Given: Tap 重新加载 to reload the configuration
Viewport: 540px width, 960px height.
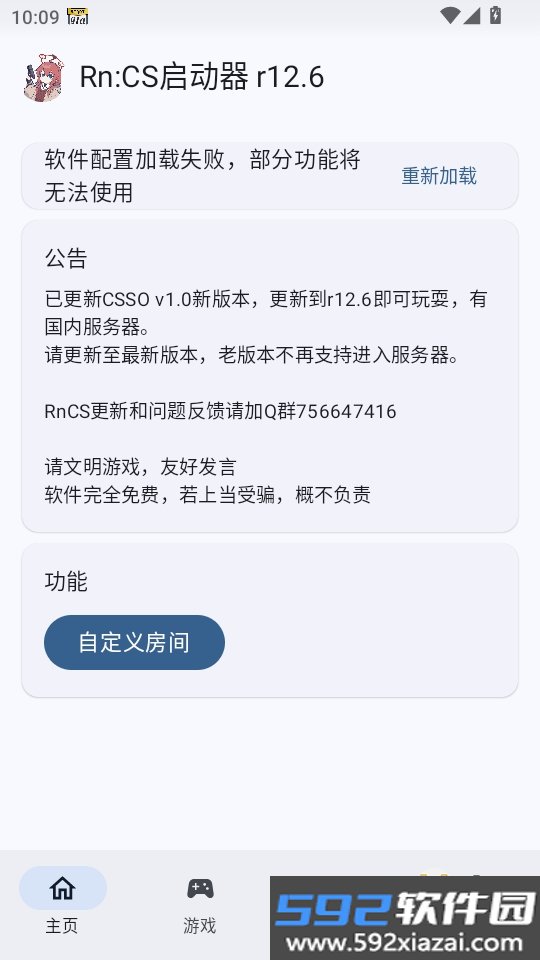Looking at the screenshot, I should tap(438, 176).
